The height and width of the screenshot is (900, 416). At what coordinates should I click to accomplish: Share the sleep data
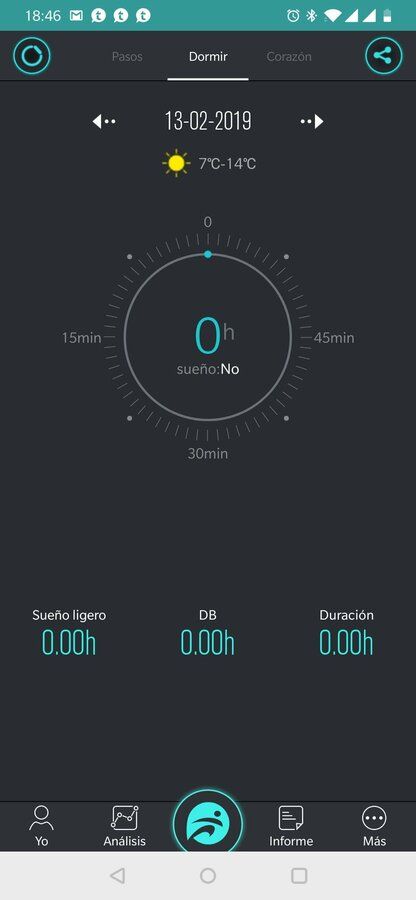coord(384,56)
